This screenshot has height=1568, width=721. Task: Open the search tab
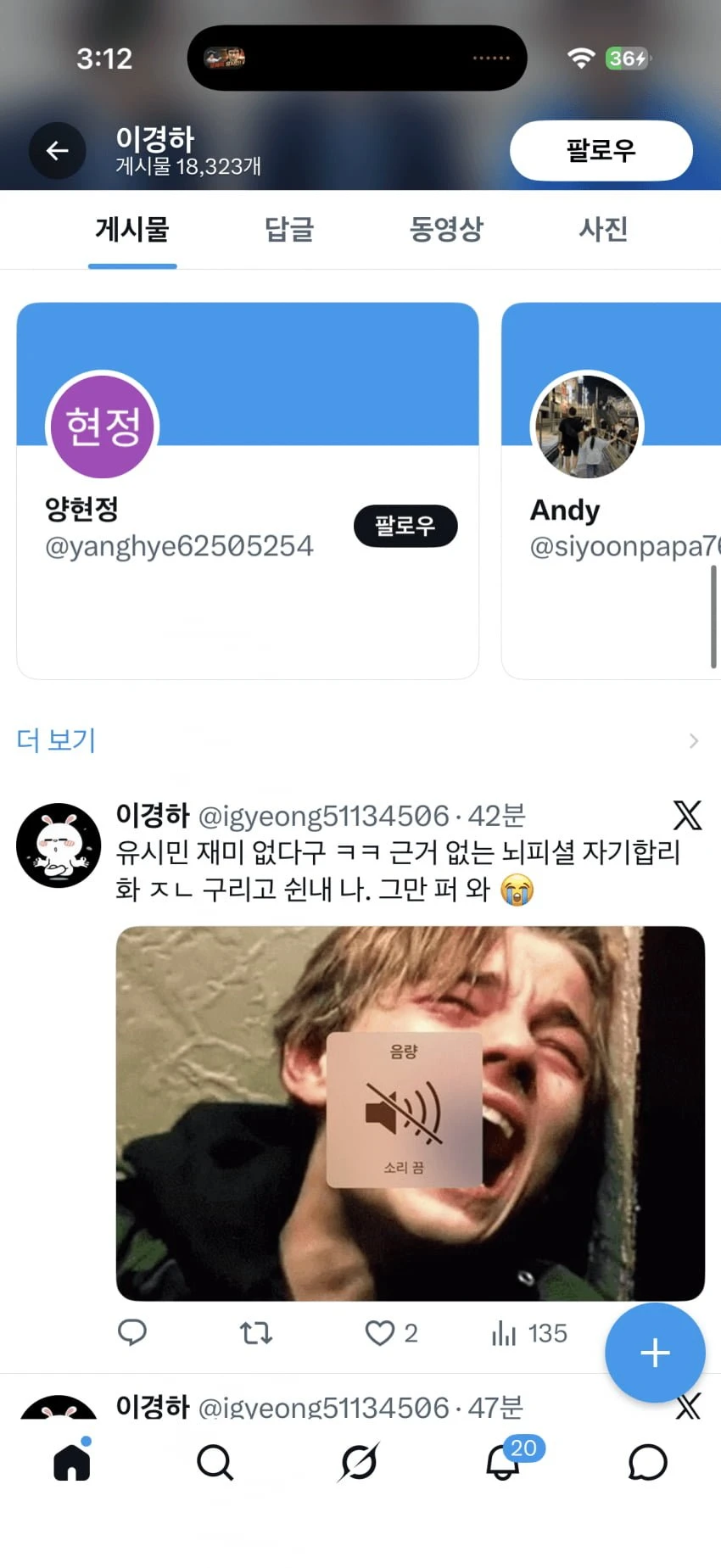click(215, 1462)
